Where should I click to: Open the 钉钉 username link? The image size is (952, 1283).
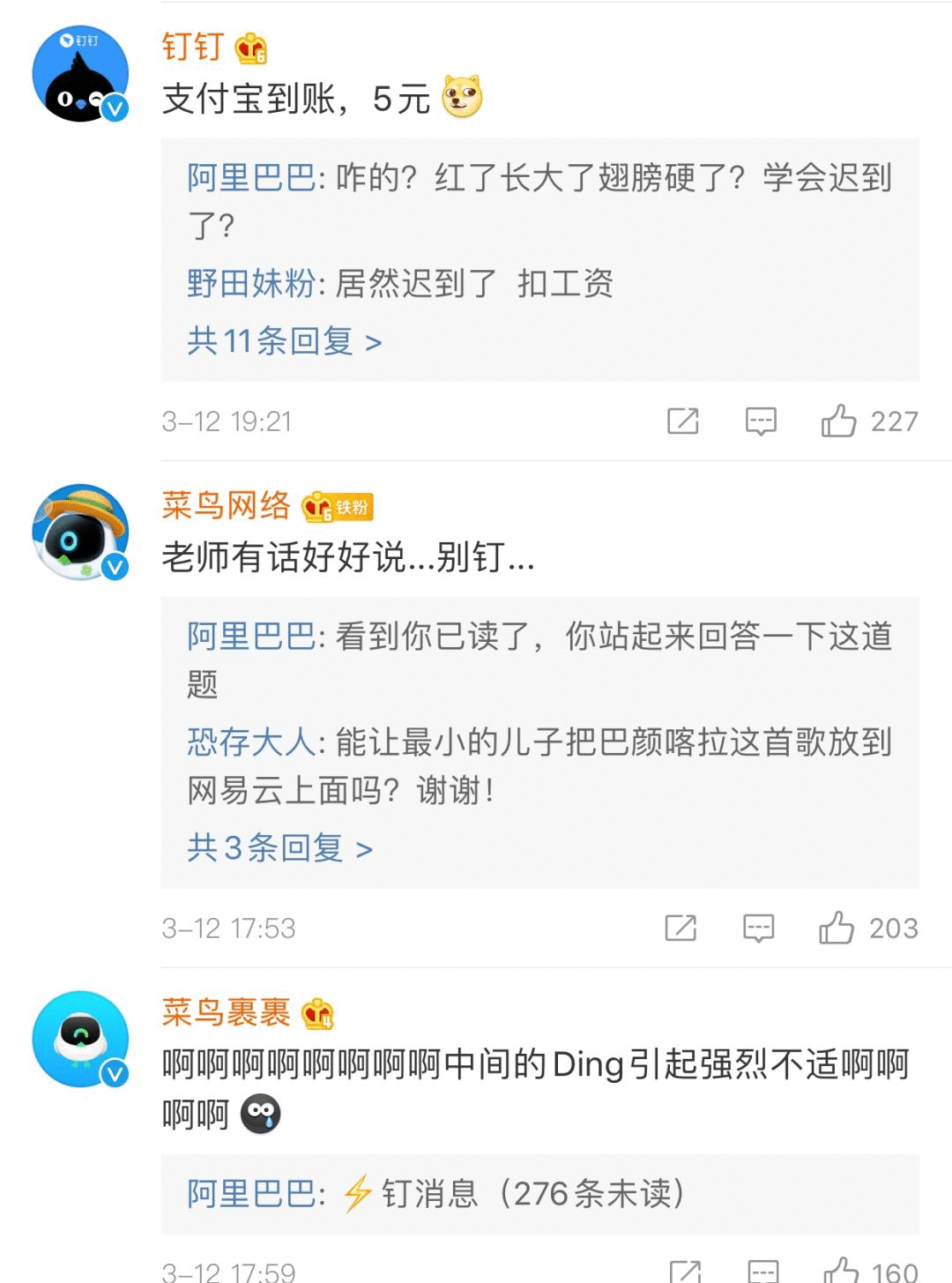click(192, 47)
